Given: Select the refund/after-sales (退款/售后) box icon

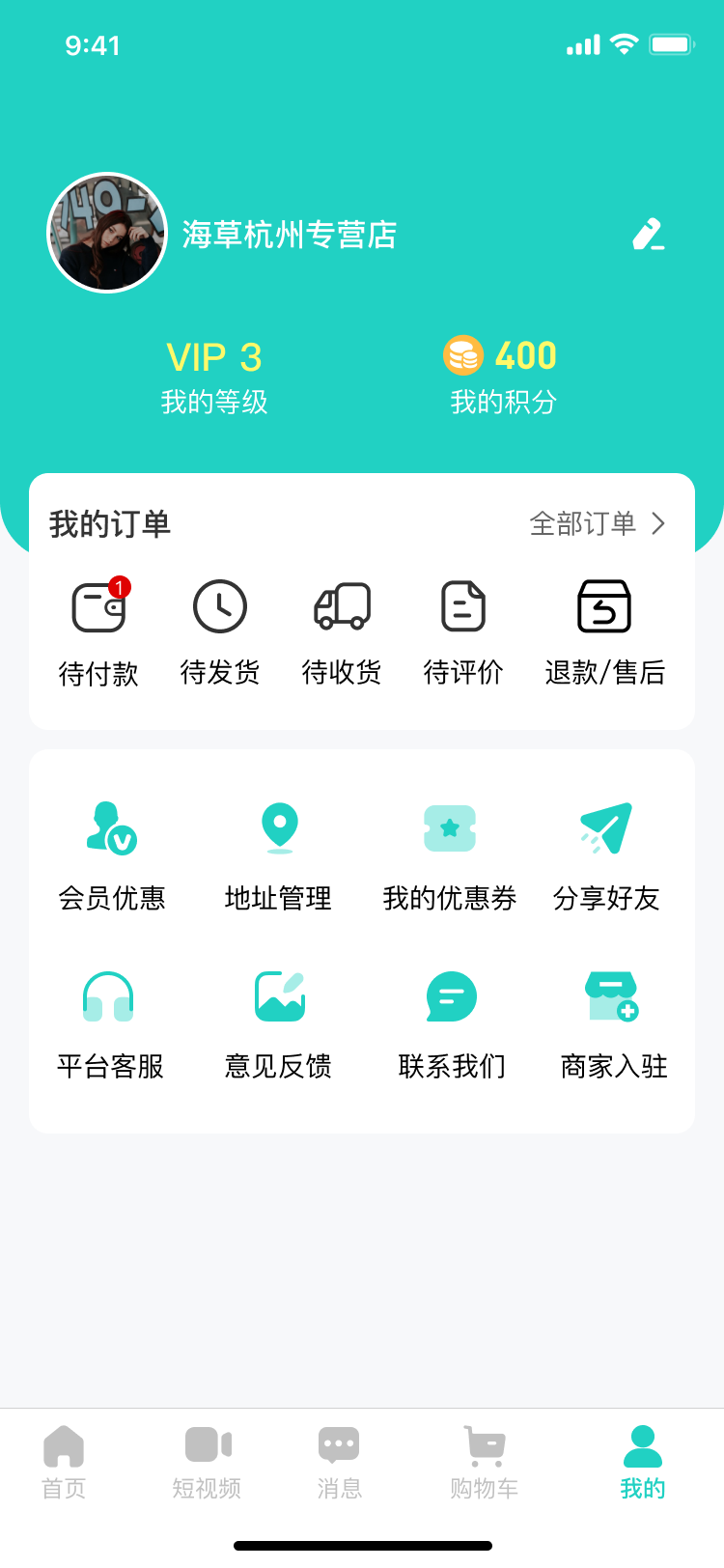Looking at the screenshot, I should click(x=604, y=606).
